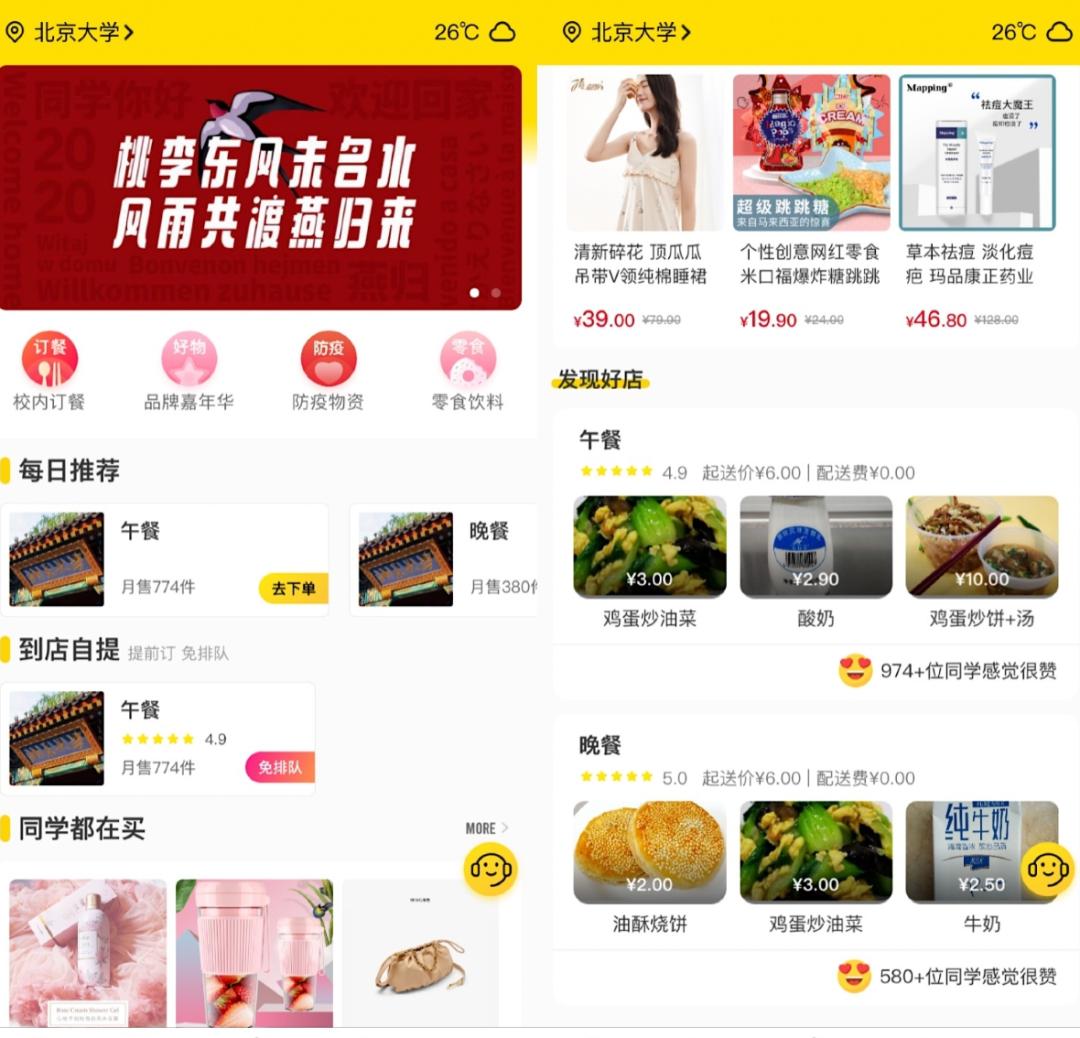Tap the 免排队 button
This screenshot has width=1080, height=1038.
[280, 767]
